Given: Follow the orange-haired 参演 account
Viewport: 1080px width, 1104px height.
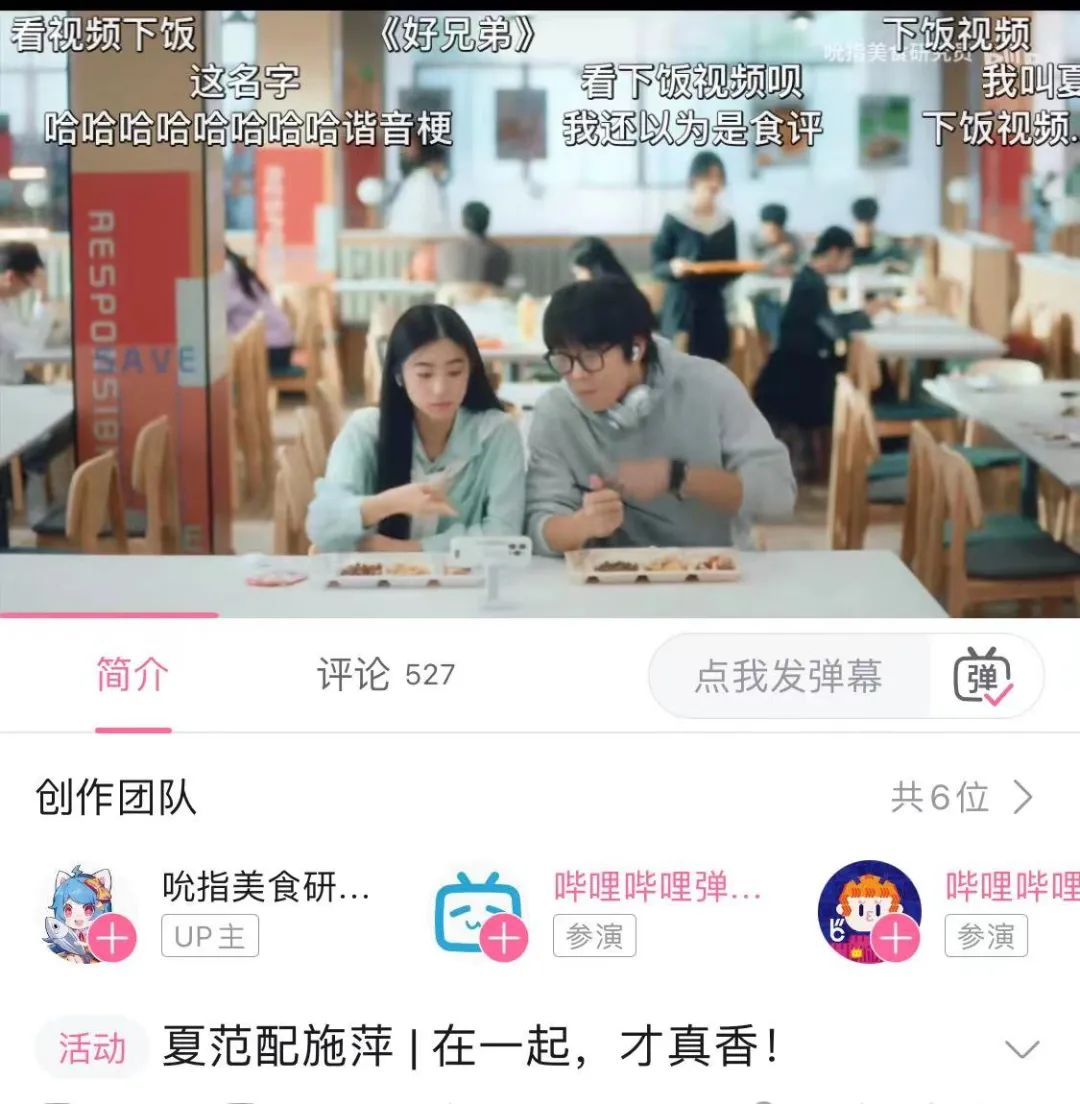Looking at the screenshot, I should [x=895, y=938].
